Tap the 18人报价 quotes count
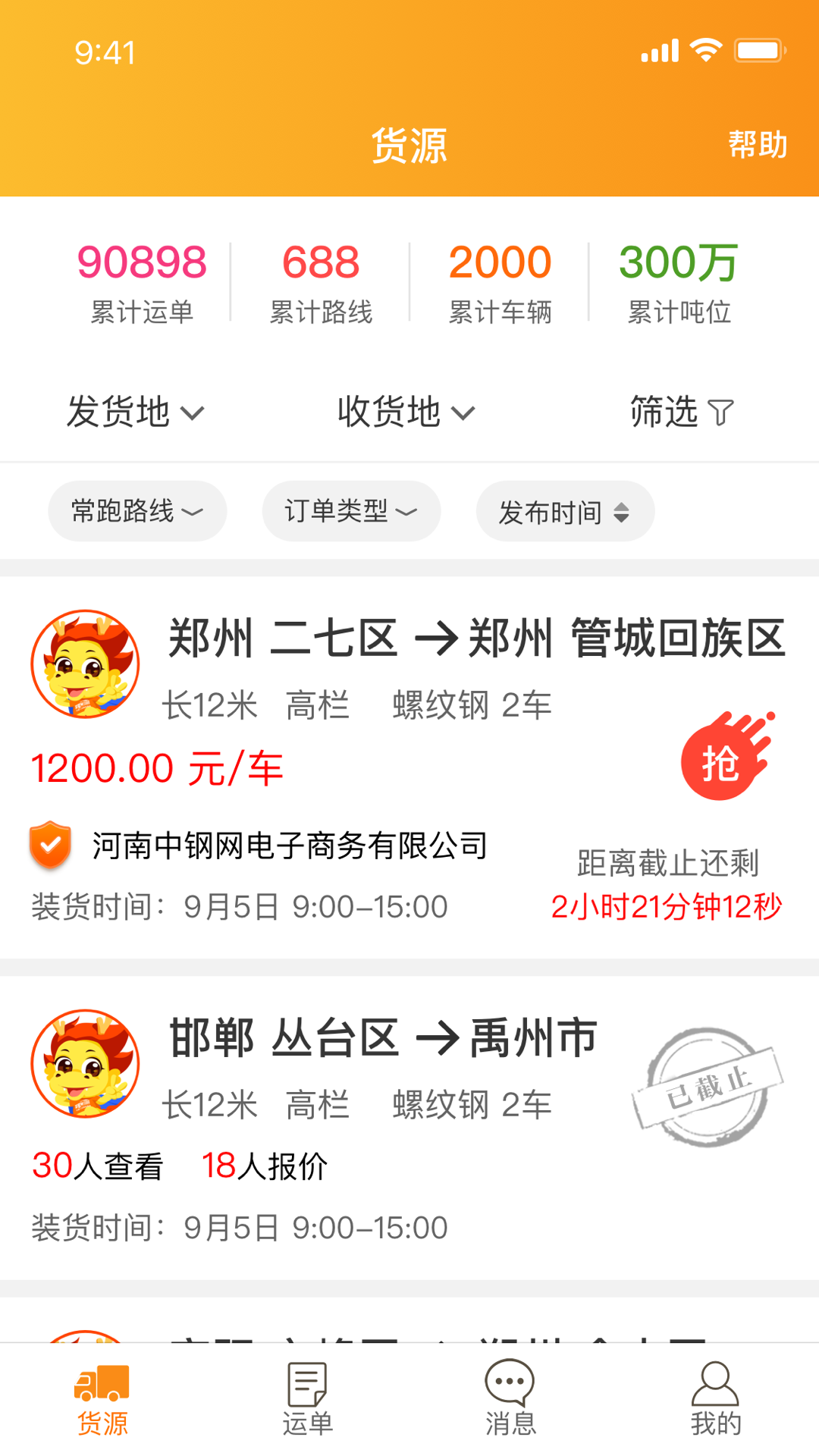This screenshot has width=819, height=1456. click(264, 1168)
